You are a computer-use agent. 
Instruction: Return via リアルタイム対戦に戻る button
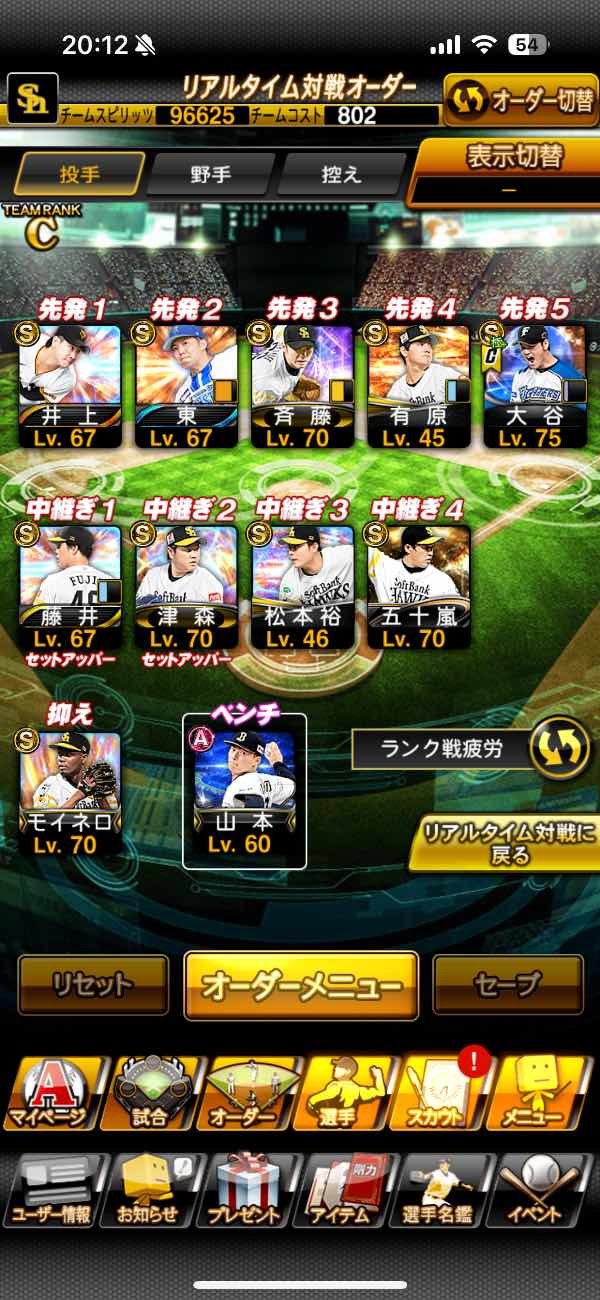click(505, 844)
